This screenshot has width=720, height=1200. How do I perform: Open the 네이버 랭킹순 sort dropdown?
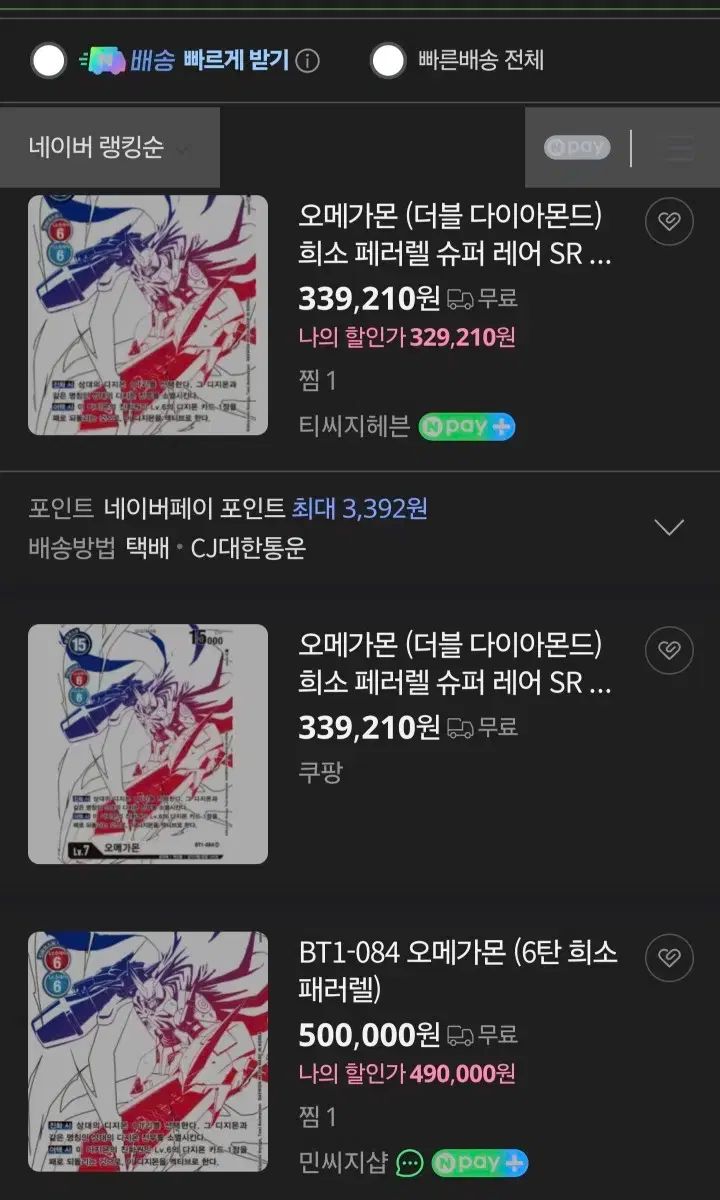pyautogui.click(x=109, y=148)
